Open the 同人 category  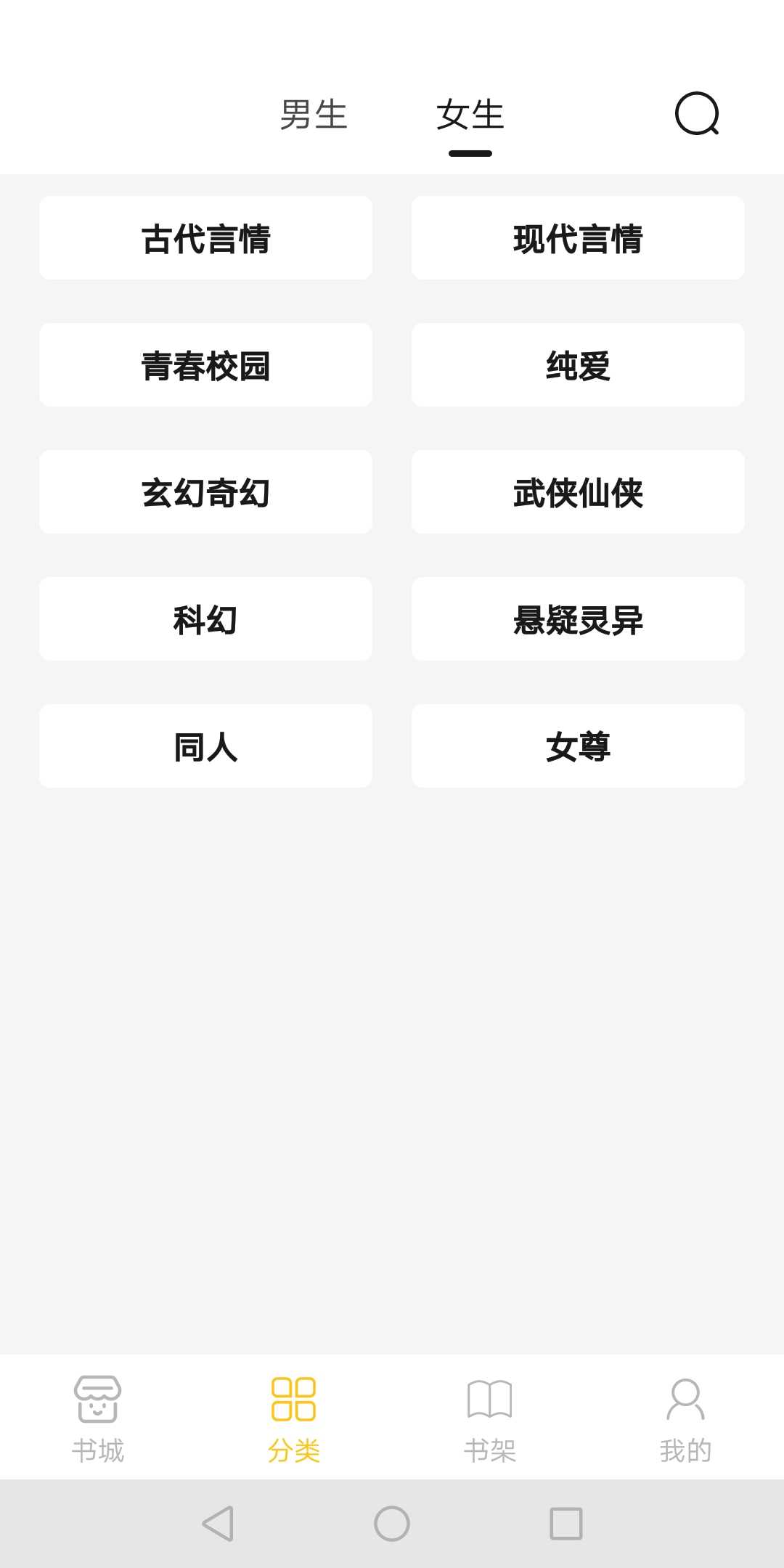(205, 746)
